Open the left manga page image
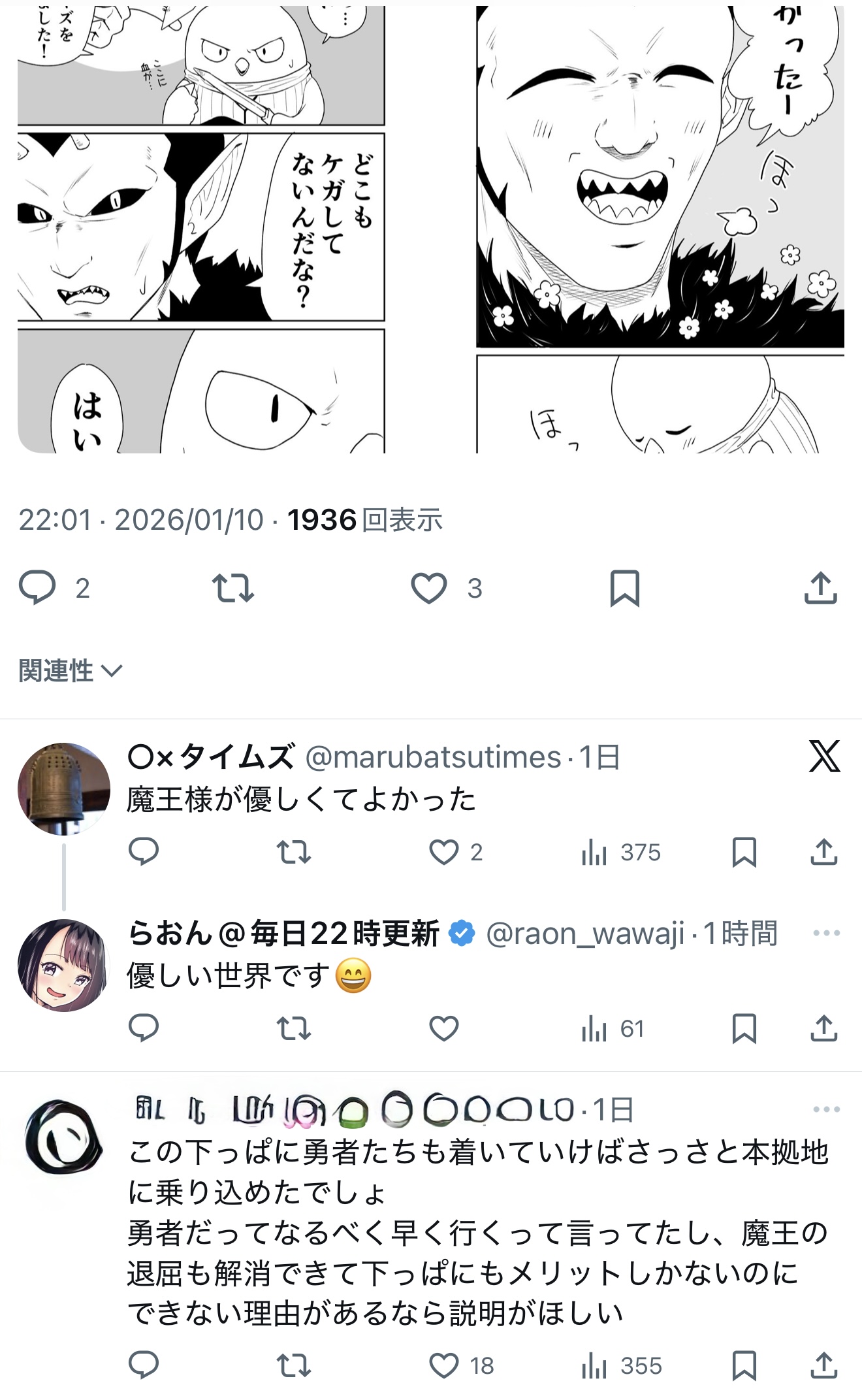Image resolution: width=862 pixels, height=1400 pixels. pos(201,229)
